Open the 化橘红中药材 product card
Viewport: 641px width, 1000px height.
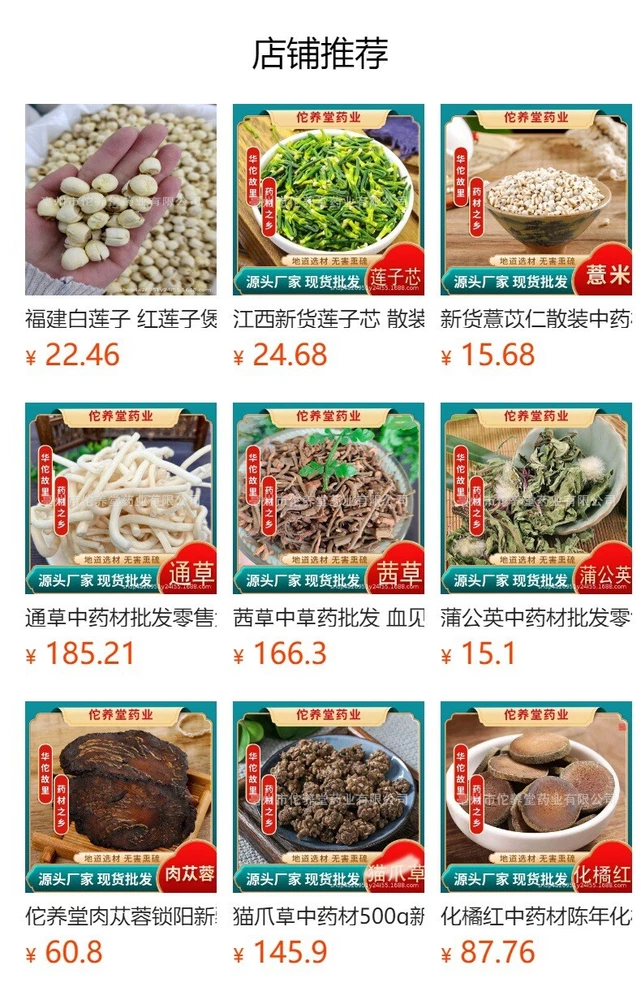point(536,796)
